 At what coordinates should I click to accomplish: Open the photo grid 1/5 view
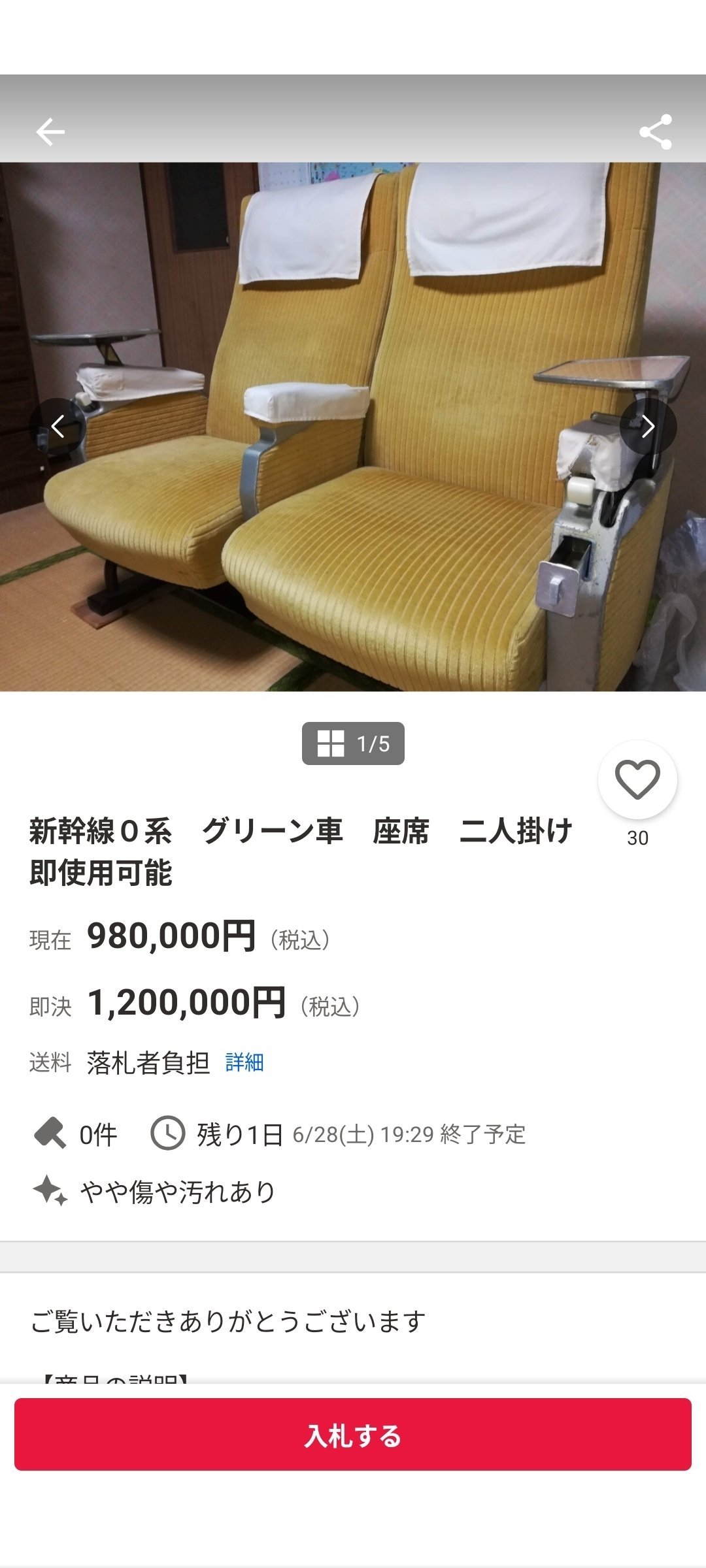pos(353,743)
